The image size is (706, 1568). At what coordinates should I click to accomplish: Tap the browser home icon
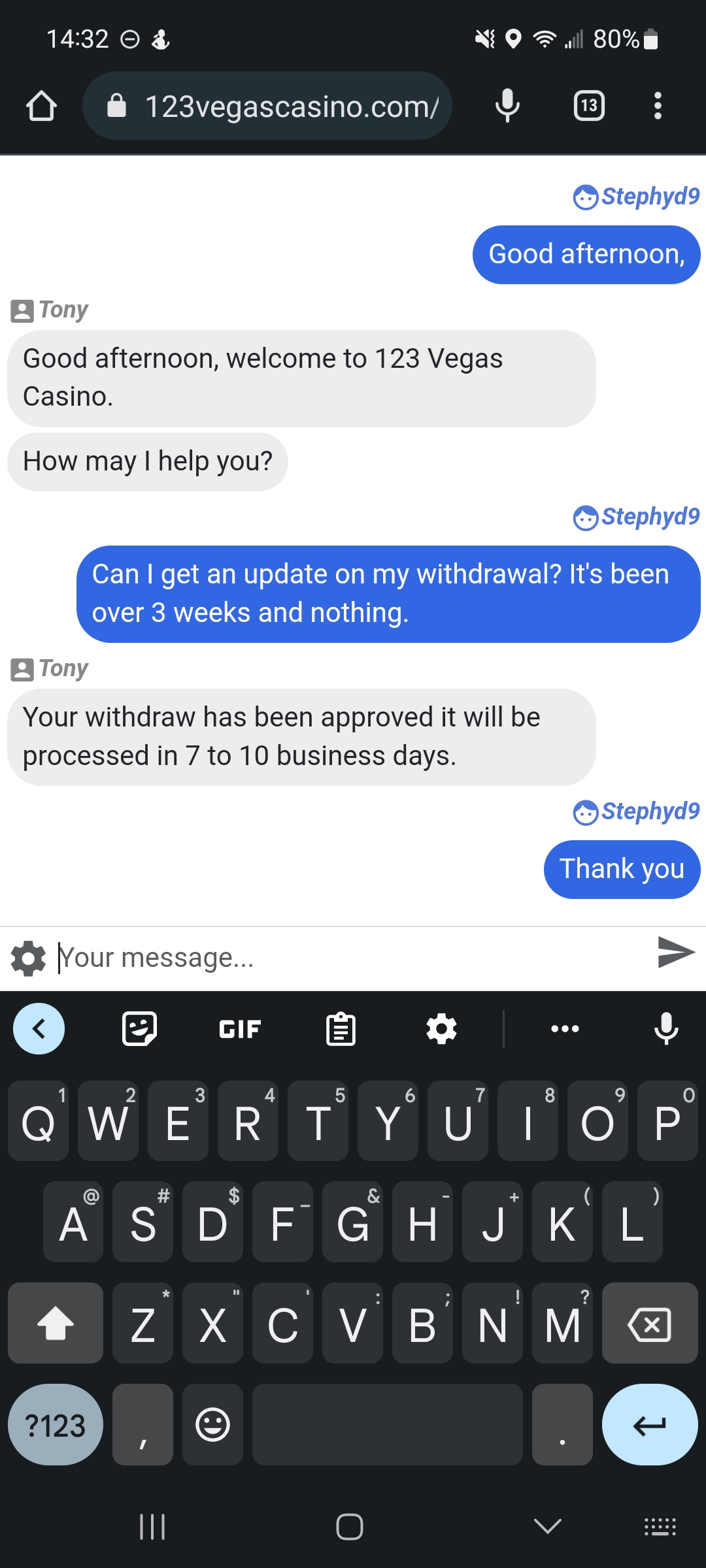pos(41,106)
